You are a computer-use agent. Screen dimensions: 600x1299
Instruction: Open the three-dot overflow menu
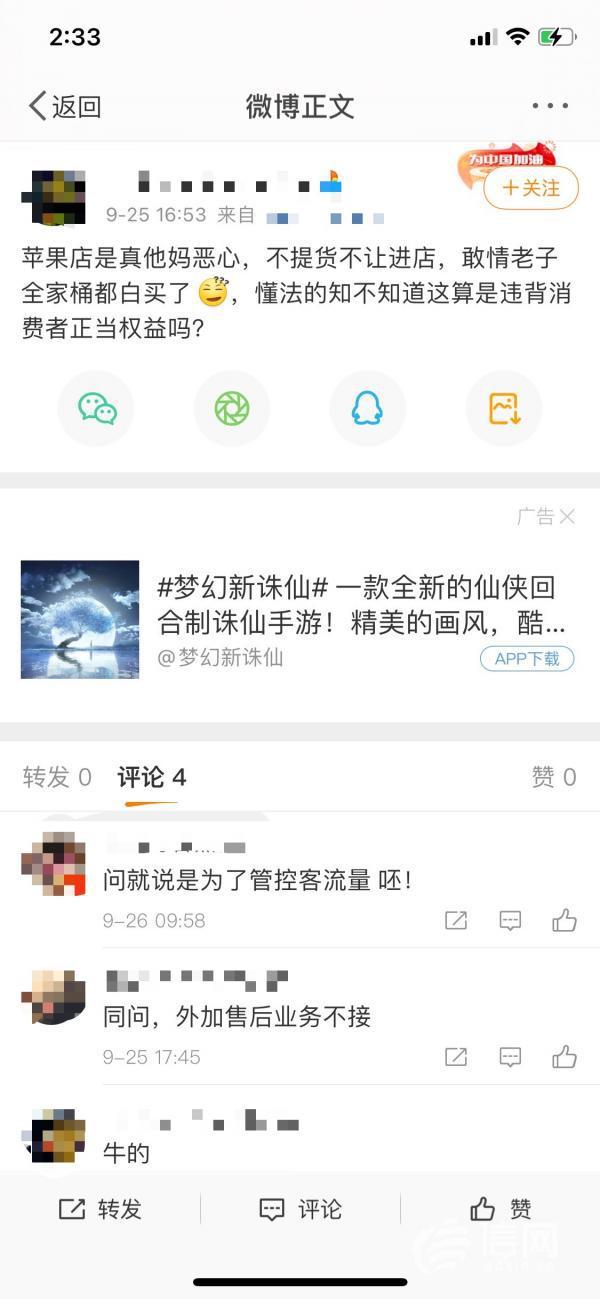click(x=549, y=106)
